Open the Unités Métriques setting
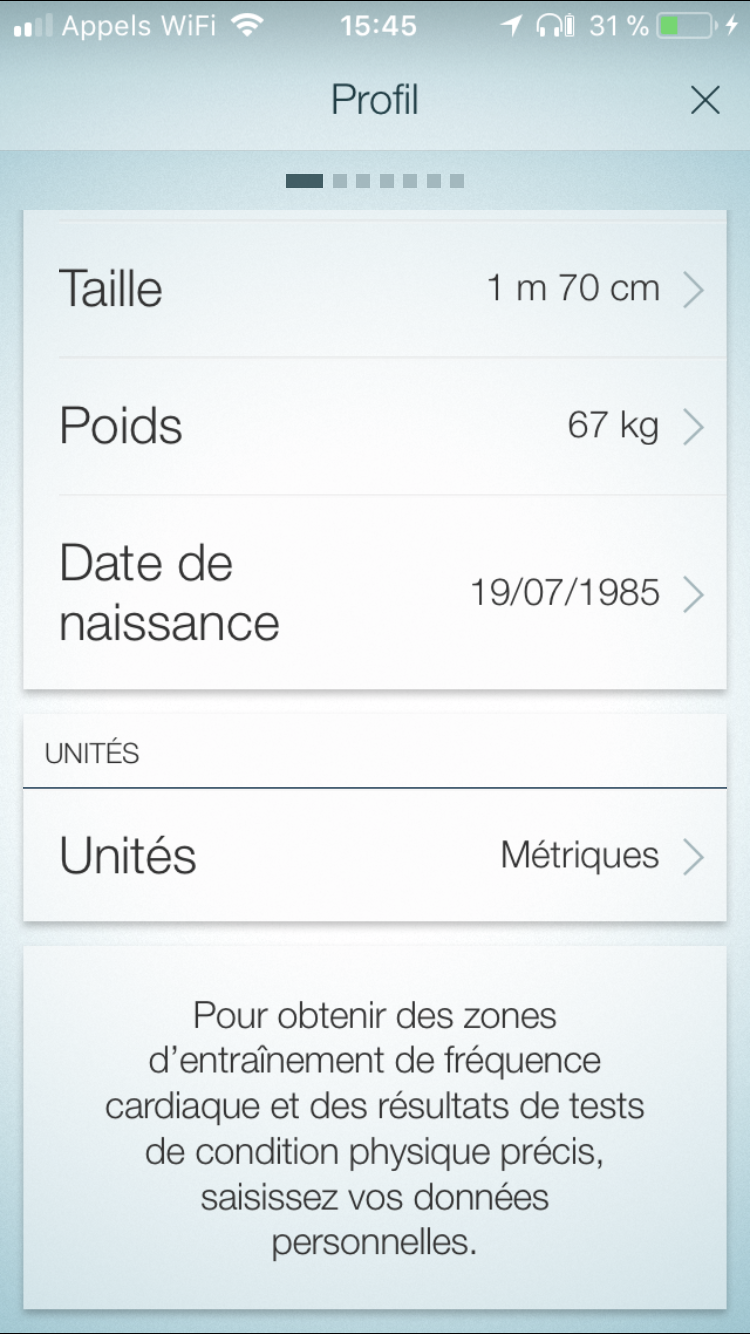This screenshot has width=750, height=1334. pyautogui.click(x=375, y=856)
